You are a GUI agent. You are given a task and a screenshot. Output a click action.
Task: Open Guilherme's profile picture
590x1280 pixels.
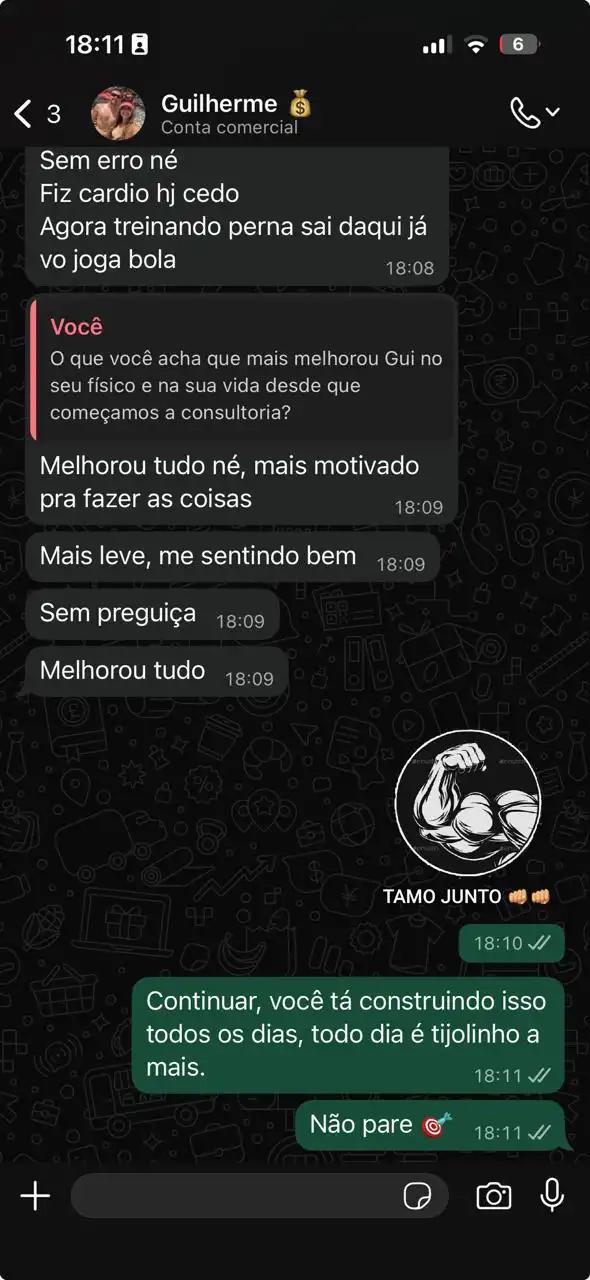(119, 113)
